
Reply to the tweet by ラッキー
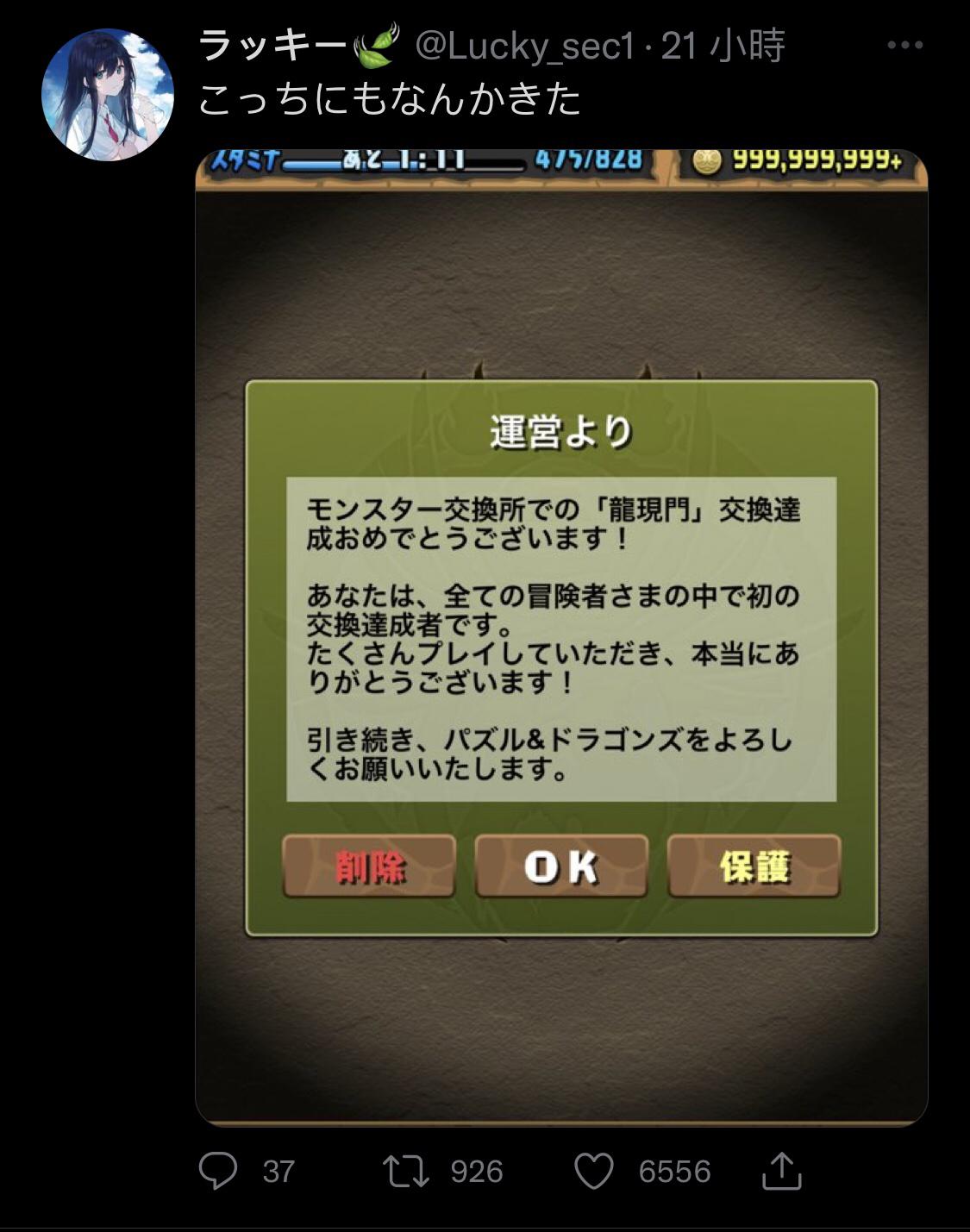[x=218, y=1171]
